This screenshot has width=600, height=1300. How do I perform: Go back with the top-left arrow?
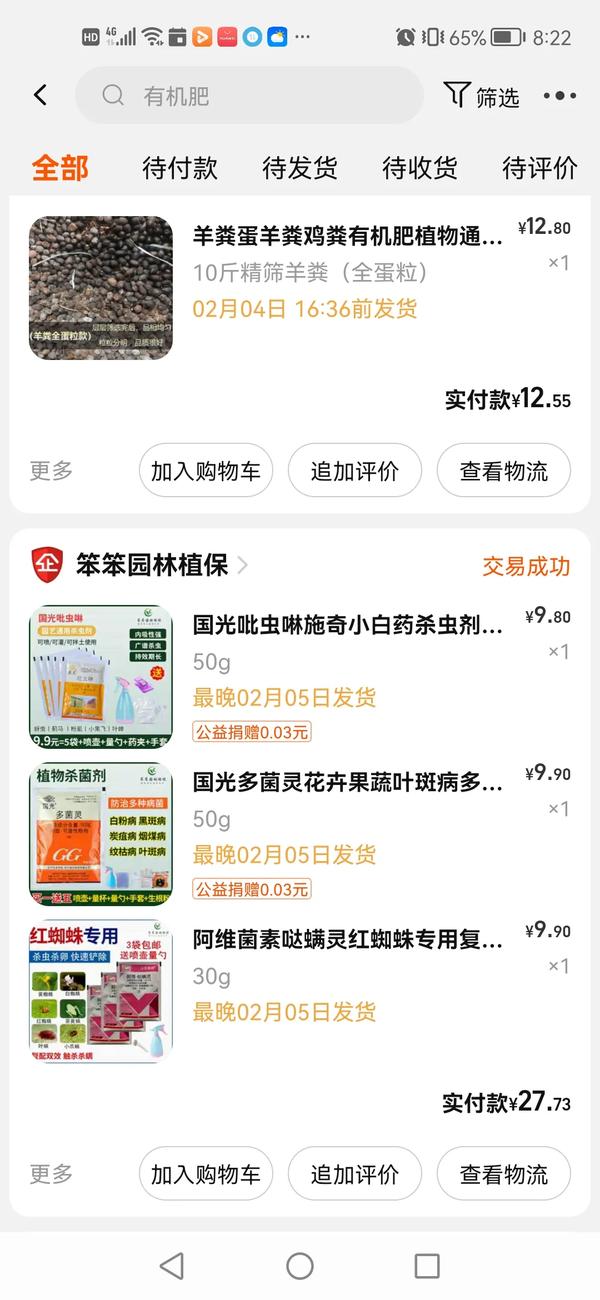point(40,96)
